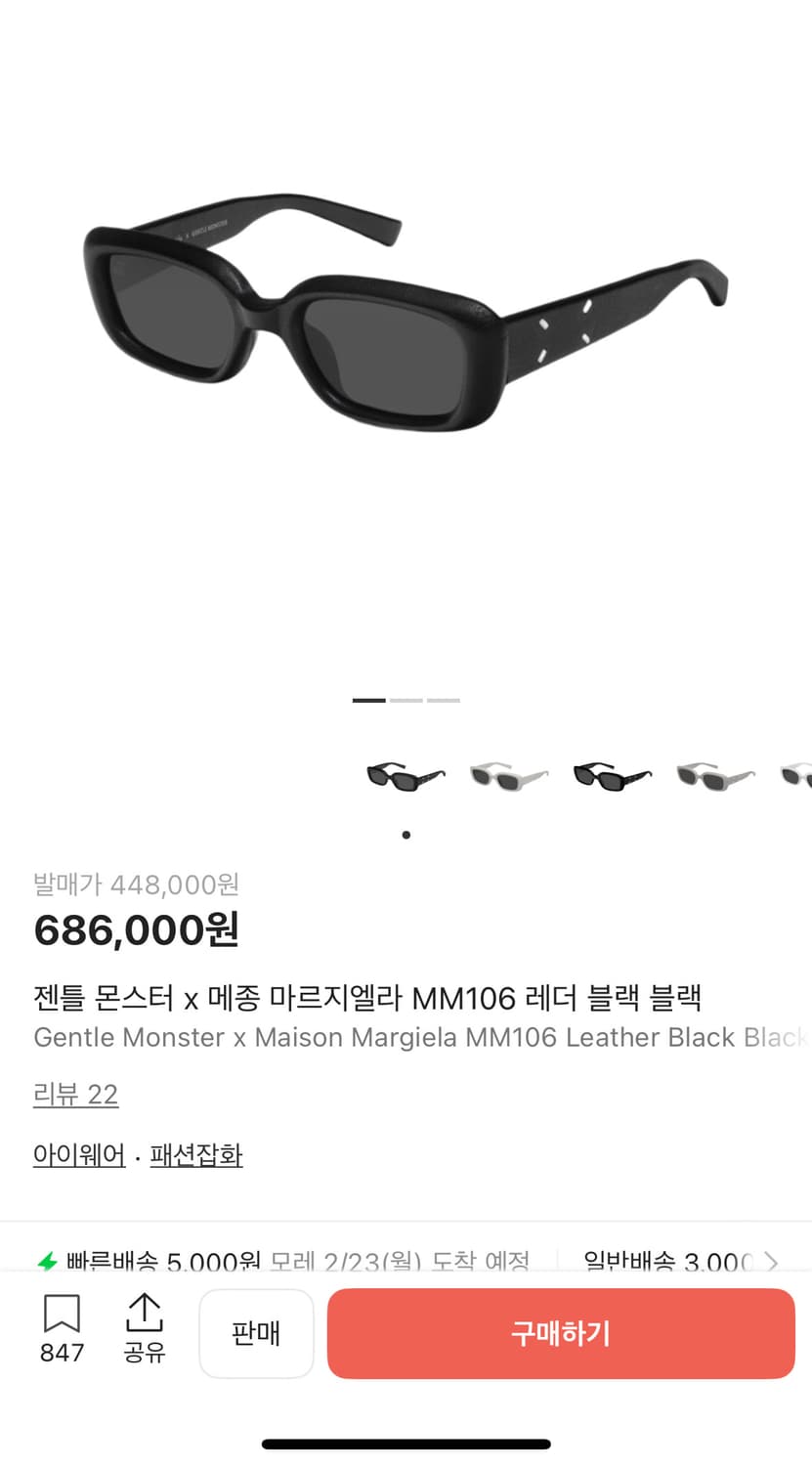Open the 리뷰 22 reviews link
Viewport: 812px width, 1466px height.
click(x=75, y=1094)
